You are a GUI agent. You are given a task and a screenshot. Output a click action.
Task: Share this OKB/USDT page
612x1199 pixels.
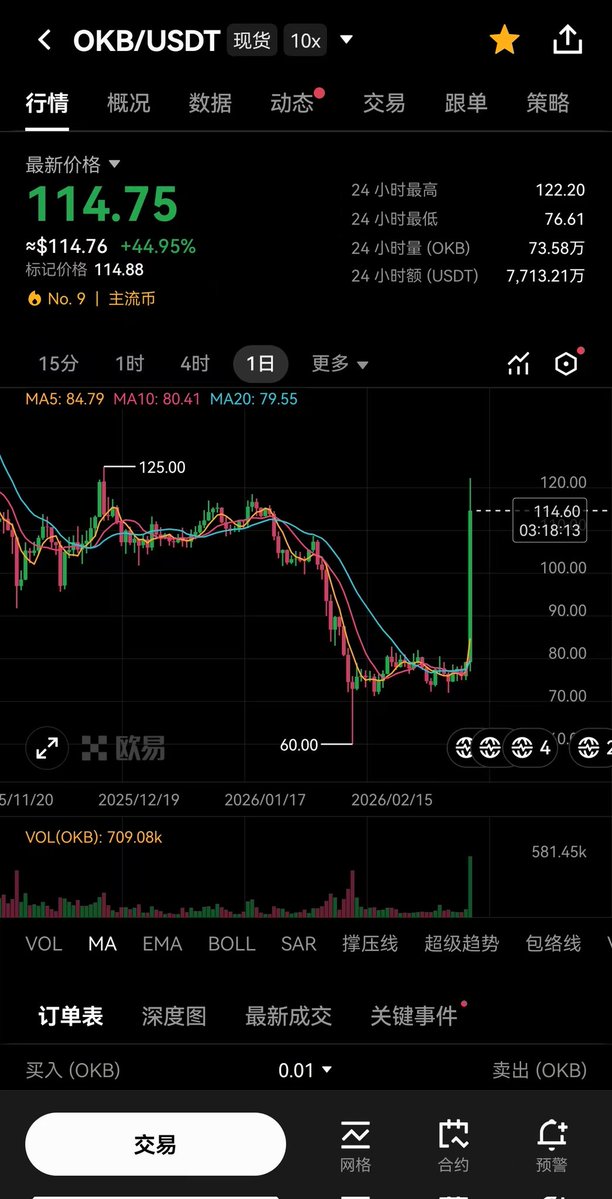click(x=567, y=40)
